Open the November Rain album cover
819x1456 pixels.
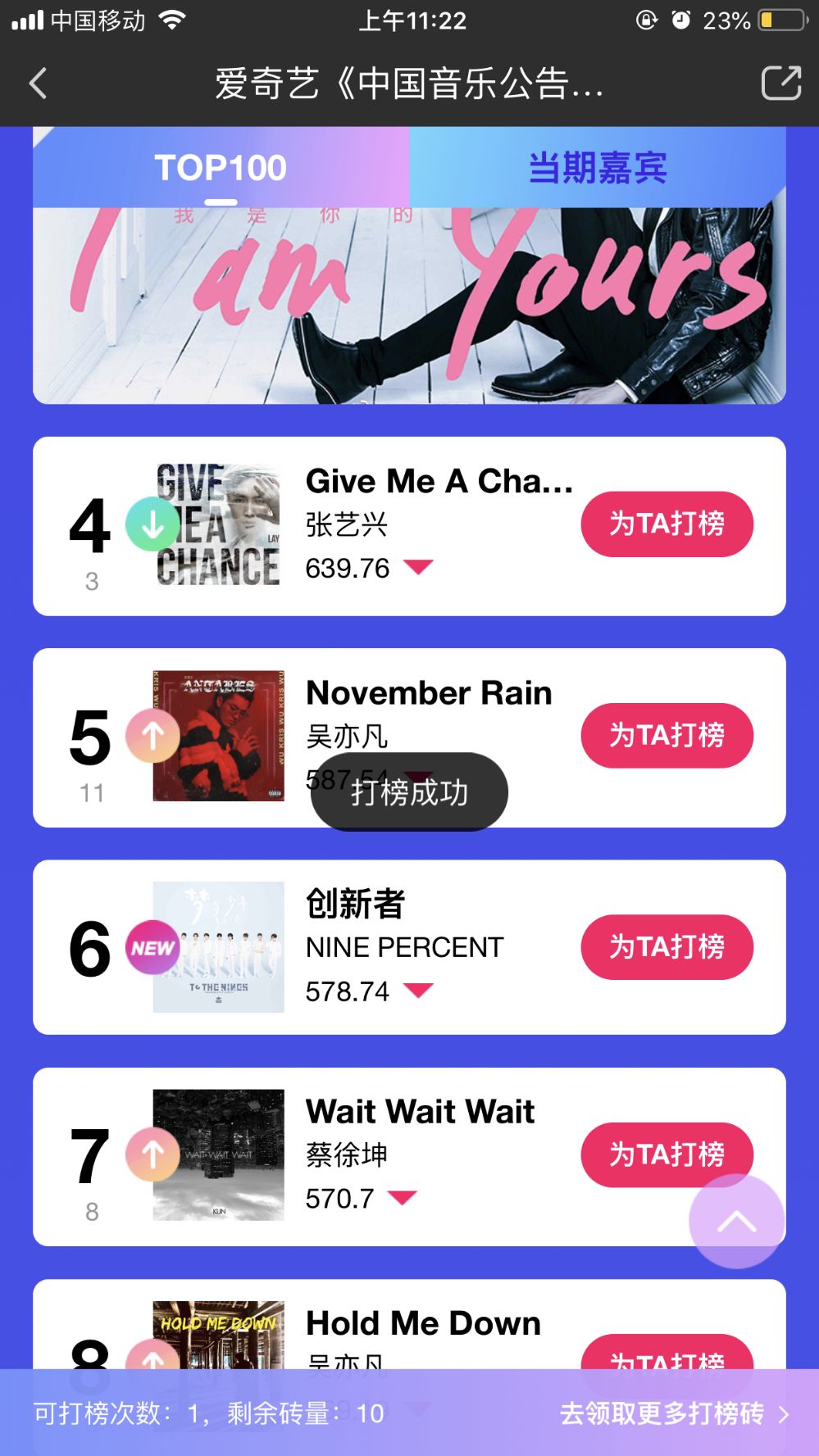(219, 736)
